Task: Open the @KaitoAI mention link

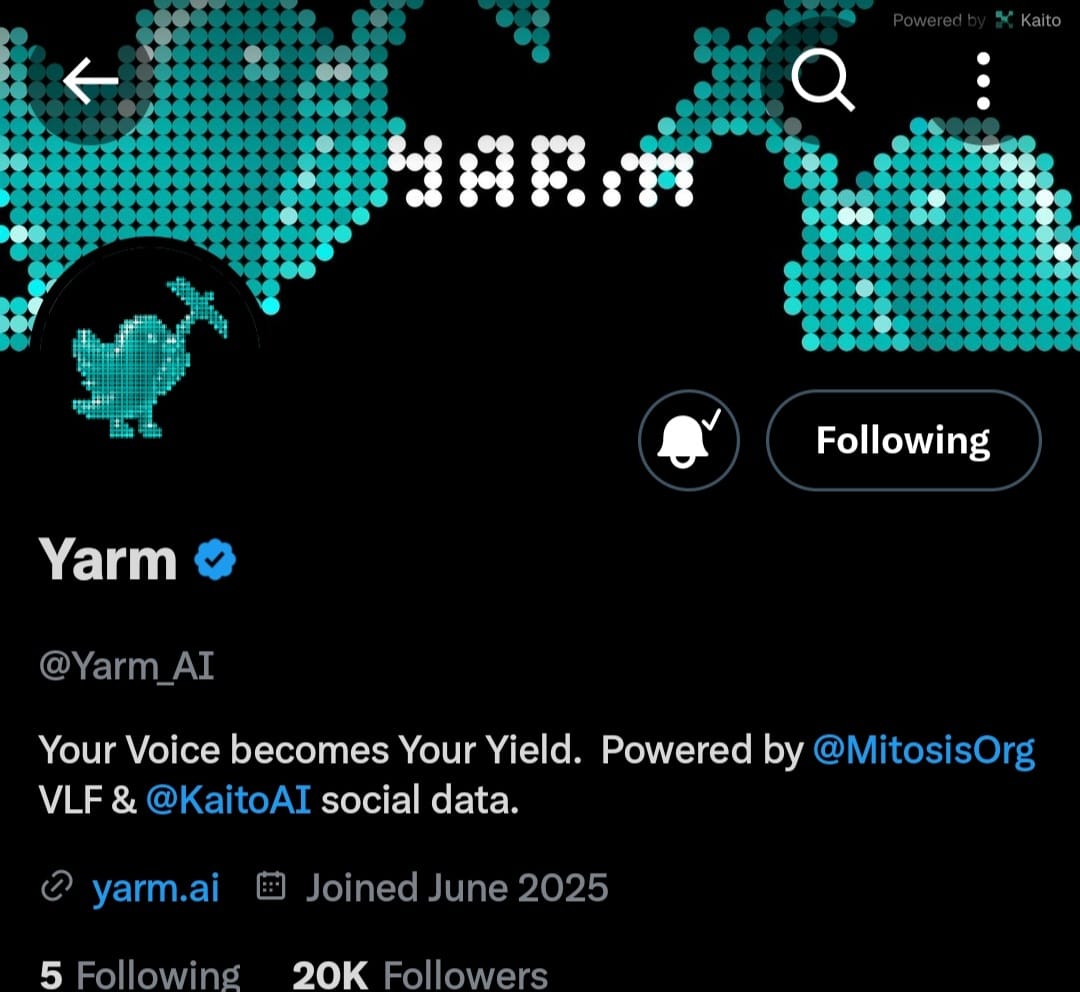Action: pyautogui.click(x=228, y=800)
